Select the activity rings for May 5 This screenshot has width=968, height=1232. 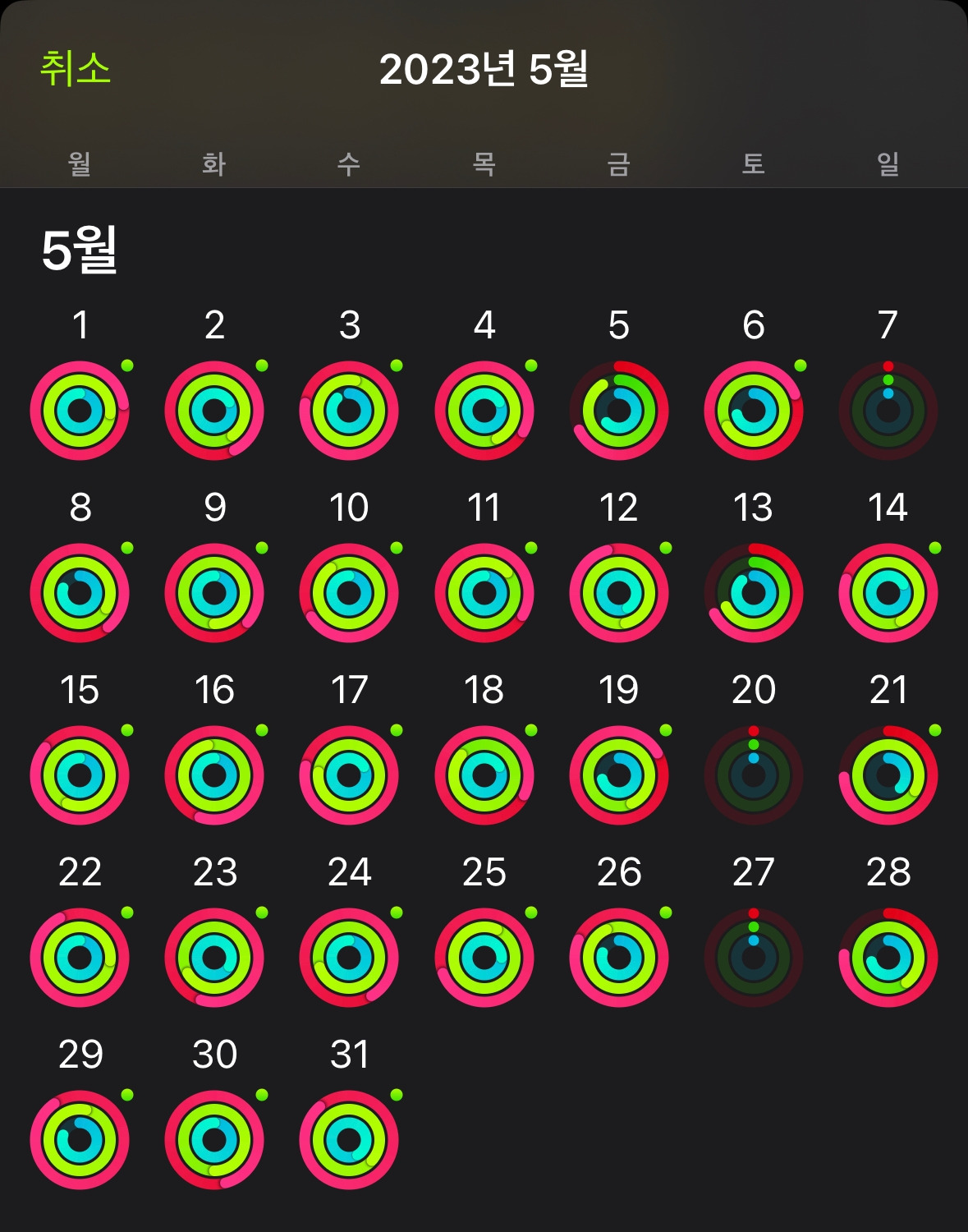tap(619, 411)
